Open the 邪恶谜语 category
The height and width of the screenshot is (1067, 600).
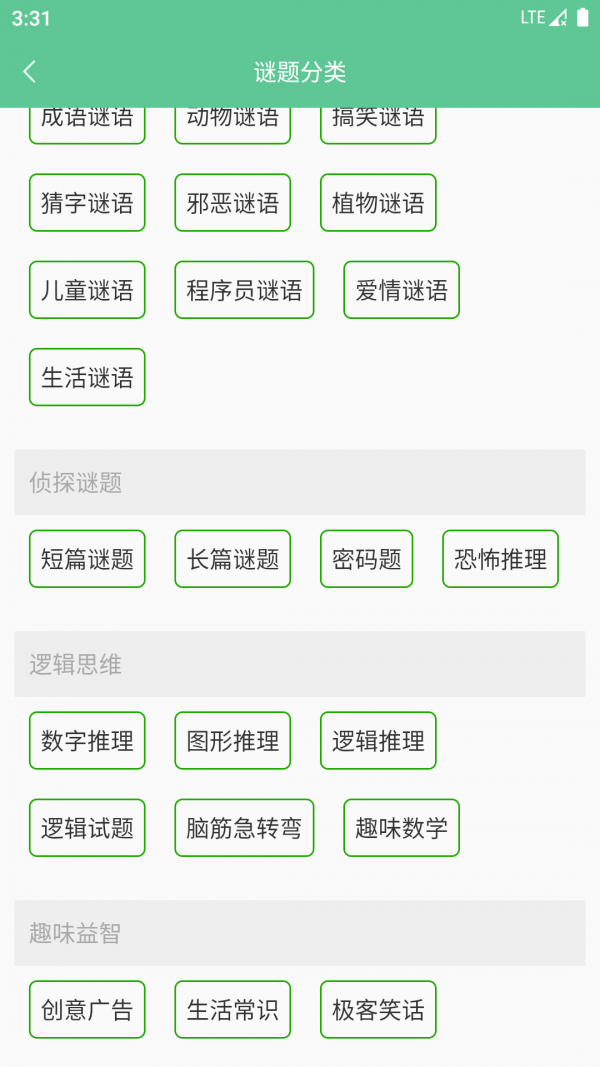click(x=233, y=203)
